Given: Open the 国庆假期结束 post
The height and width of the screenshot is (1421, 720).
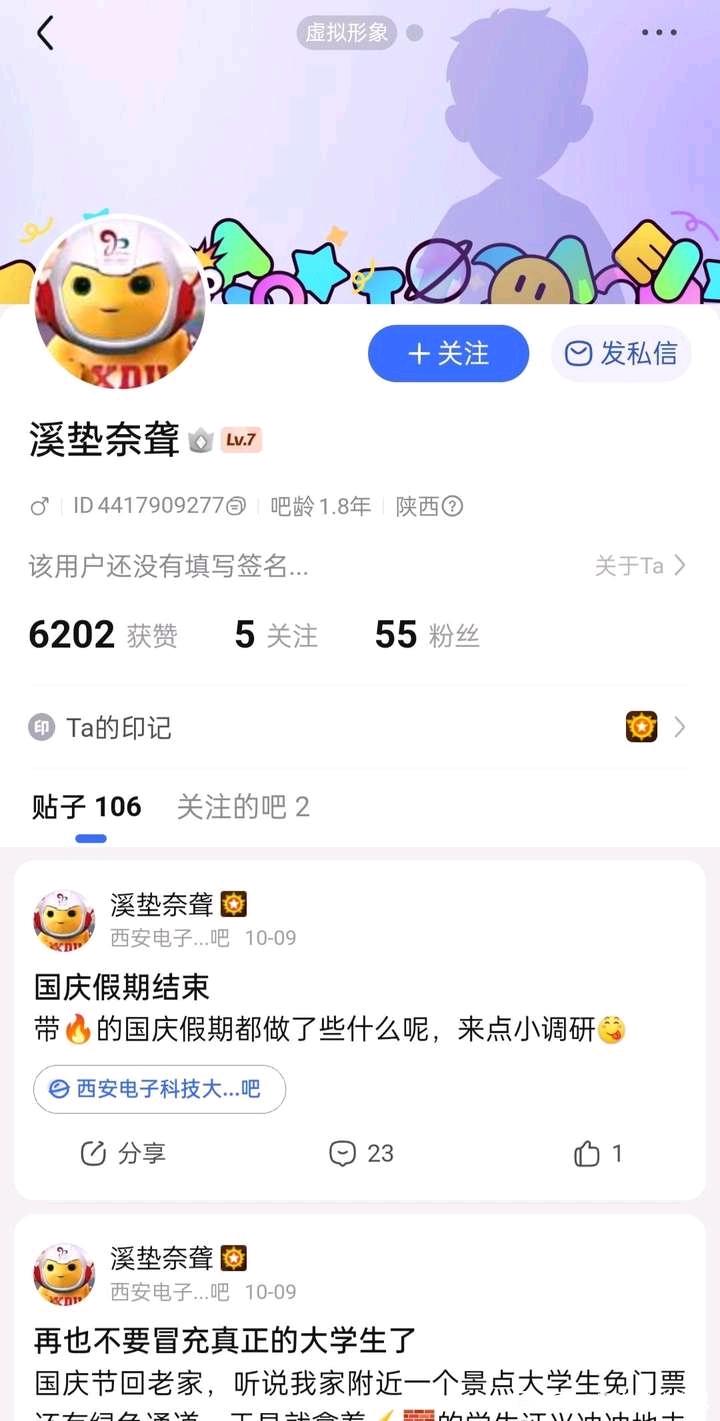Looking at the screenshot, I should 122,987.
